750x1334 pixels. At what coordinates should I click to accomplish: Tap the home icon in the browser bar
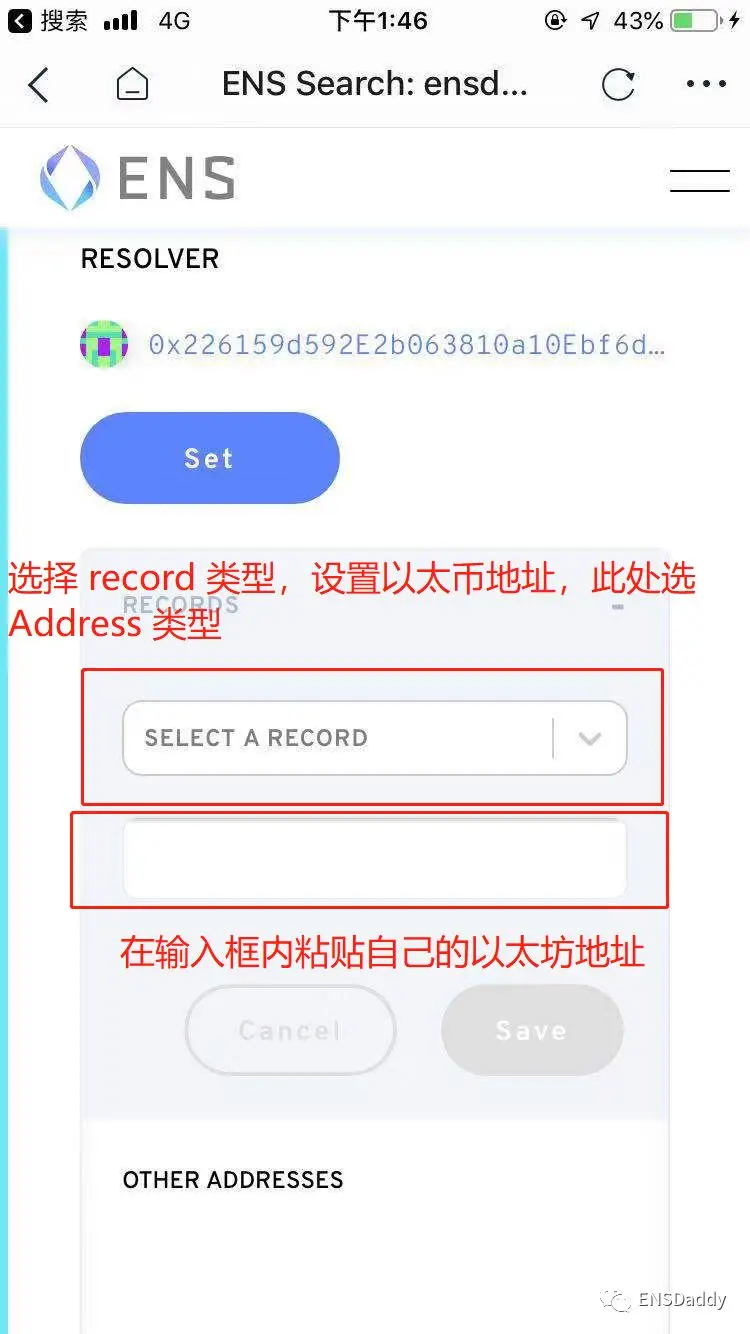(132, 86)
